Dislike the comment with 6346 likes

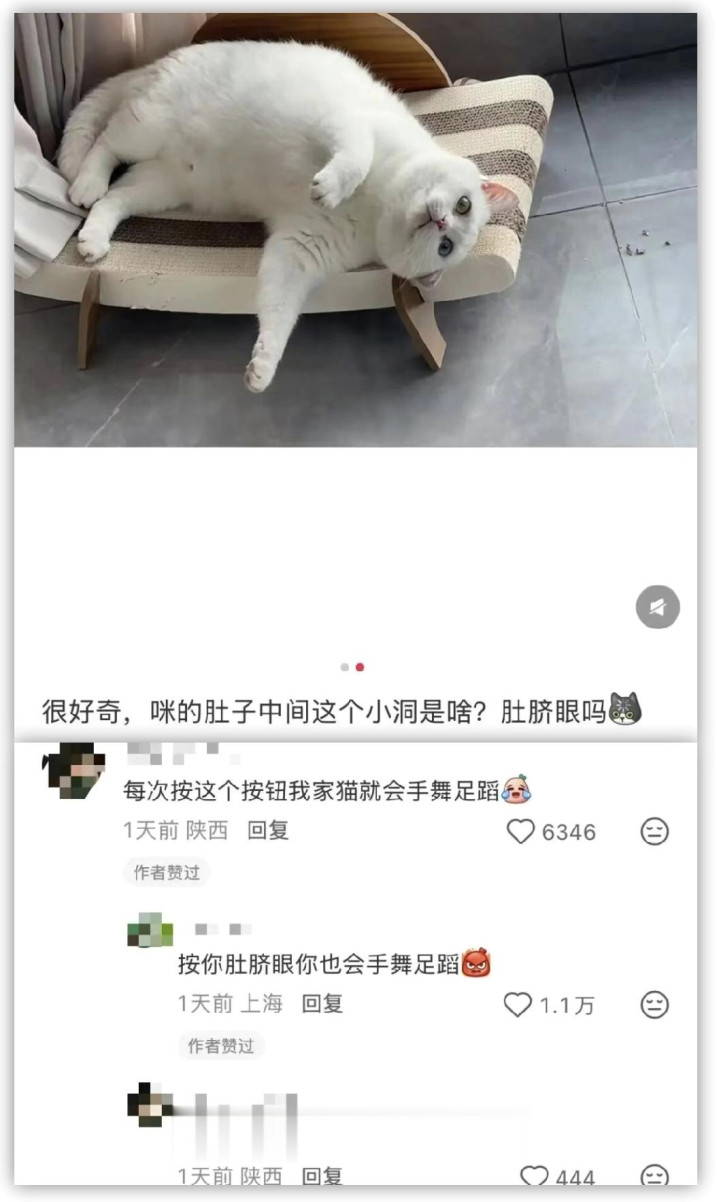point(654,832)
